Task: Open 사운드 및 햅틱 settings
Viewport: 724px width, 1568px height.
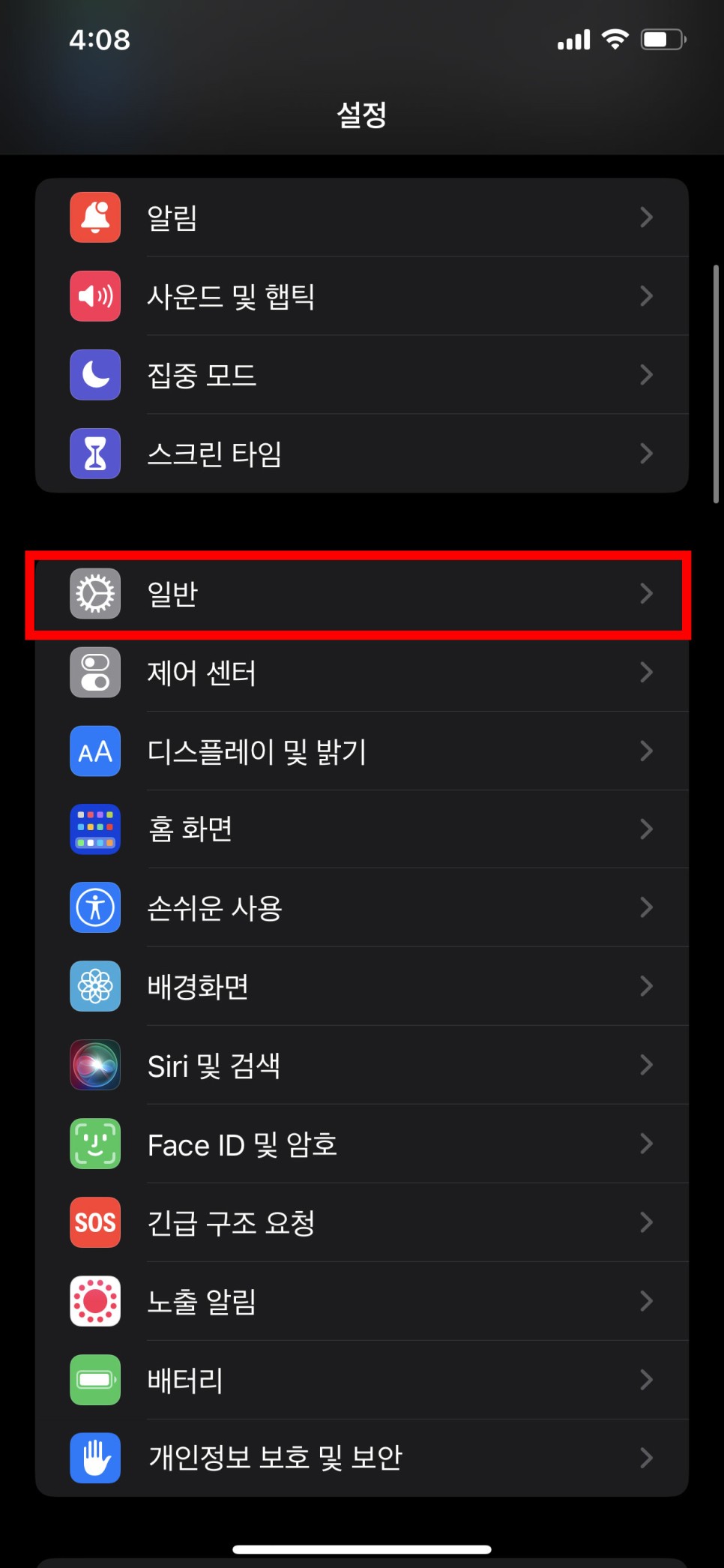Action: 362,296
